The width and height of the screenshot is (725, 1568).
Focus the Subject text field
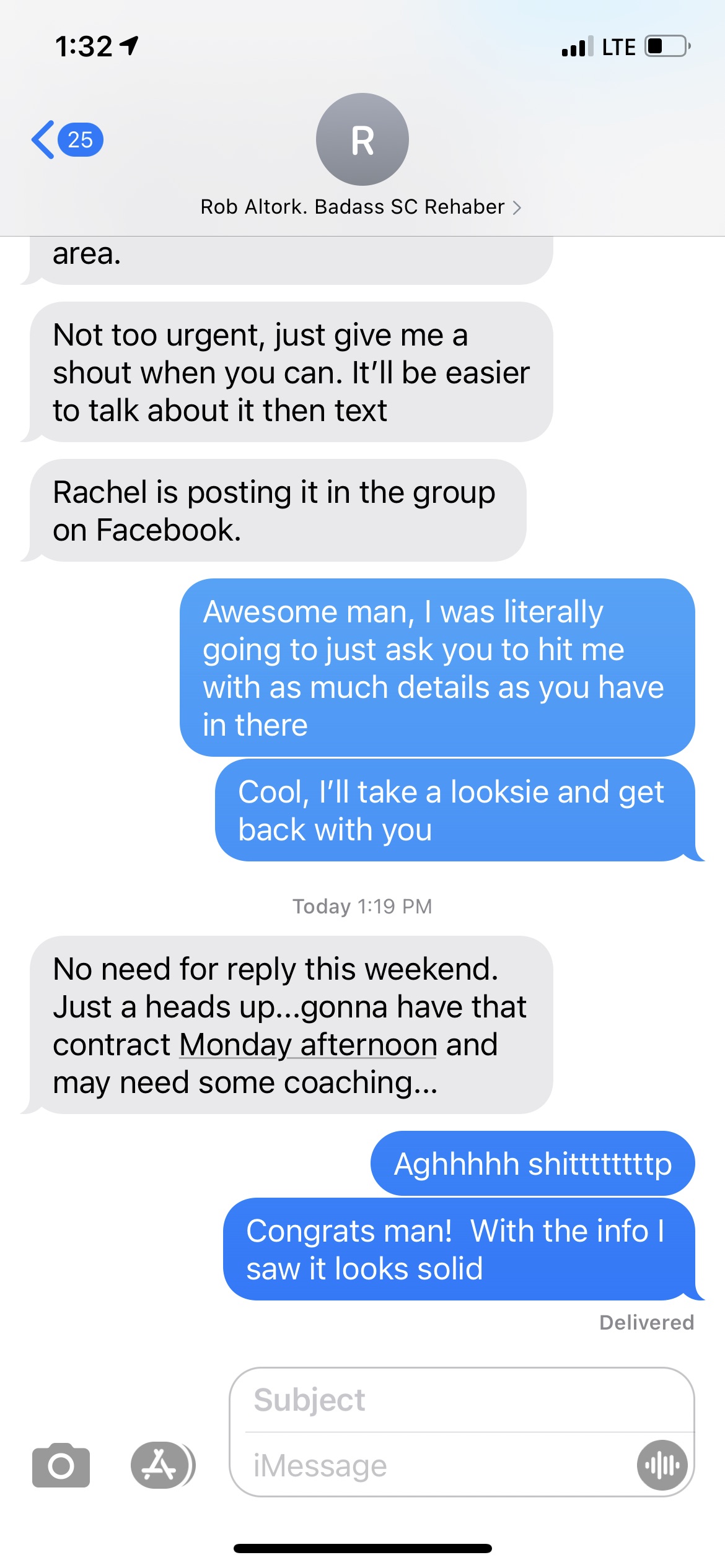click(462, 1400)
